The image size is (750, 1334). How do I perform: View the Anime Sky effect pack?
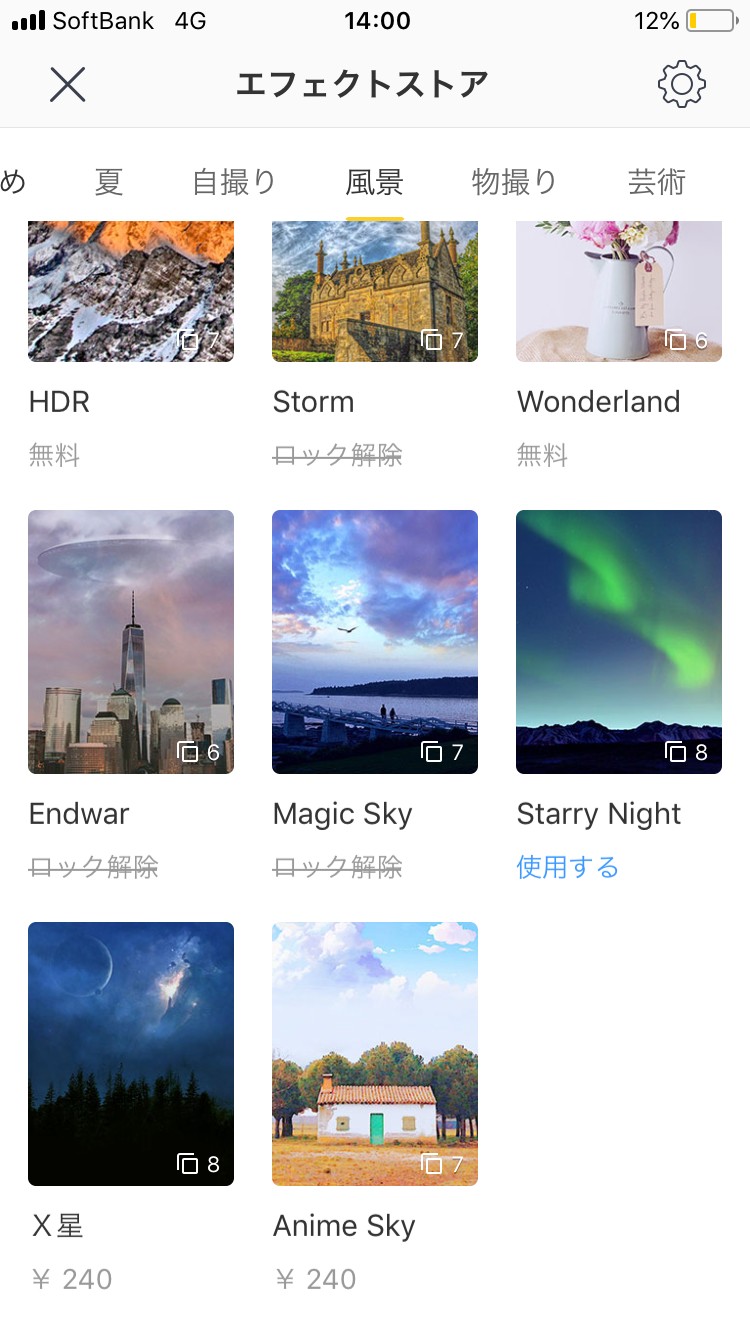375,1054
